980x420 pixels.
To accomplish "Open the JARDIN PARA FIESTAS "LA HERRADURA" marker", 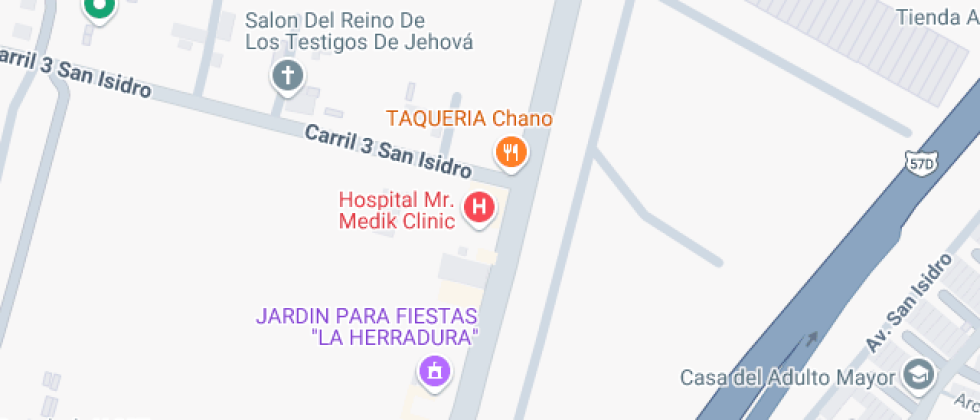I will coord(434,372).
